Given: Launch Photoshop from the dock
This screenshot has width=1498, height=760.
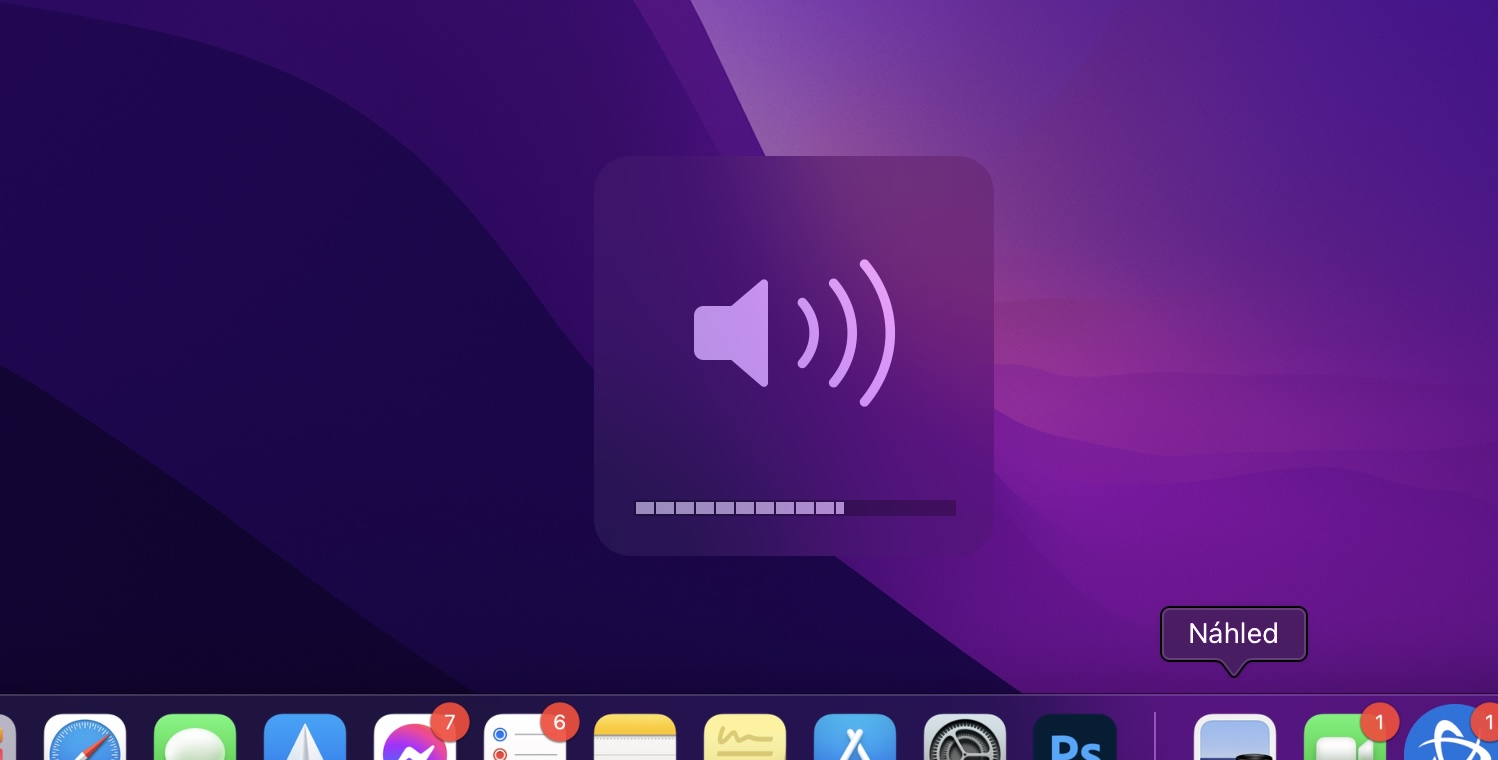Looking at the screenshot, I should point(1075,738).
